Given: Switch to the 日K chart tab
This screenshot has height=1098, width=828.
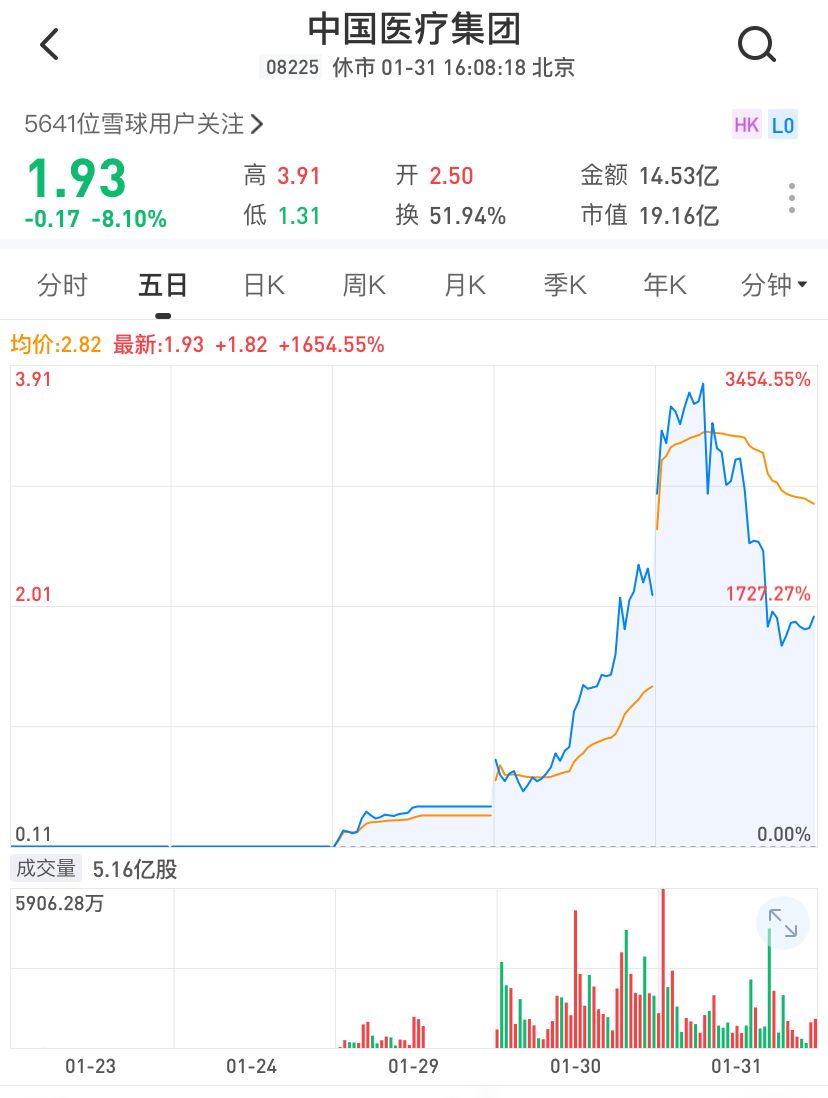Looking at the screenshot, I should (x=264, y=286).
